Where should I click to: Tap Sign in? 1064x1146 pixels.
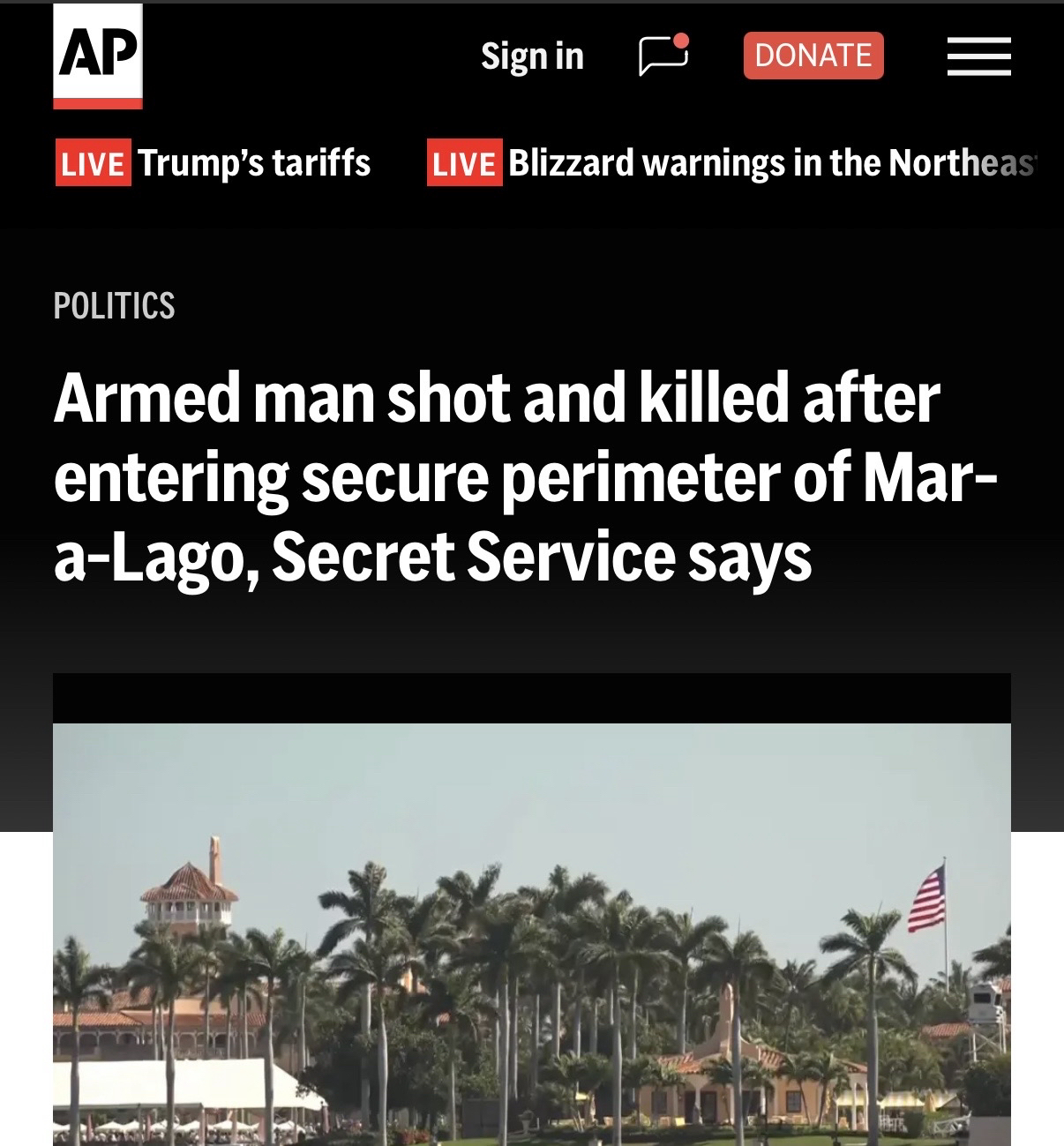[x=532, y=56]
